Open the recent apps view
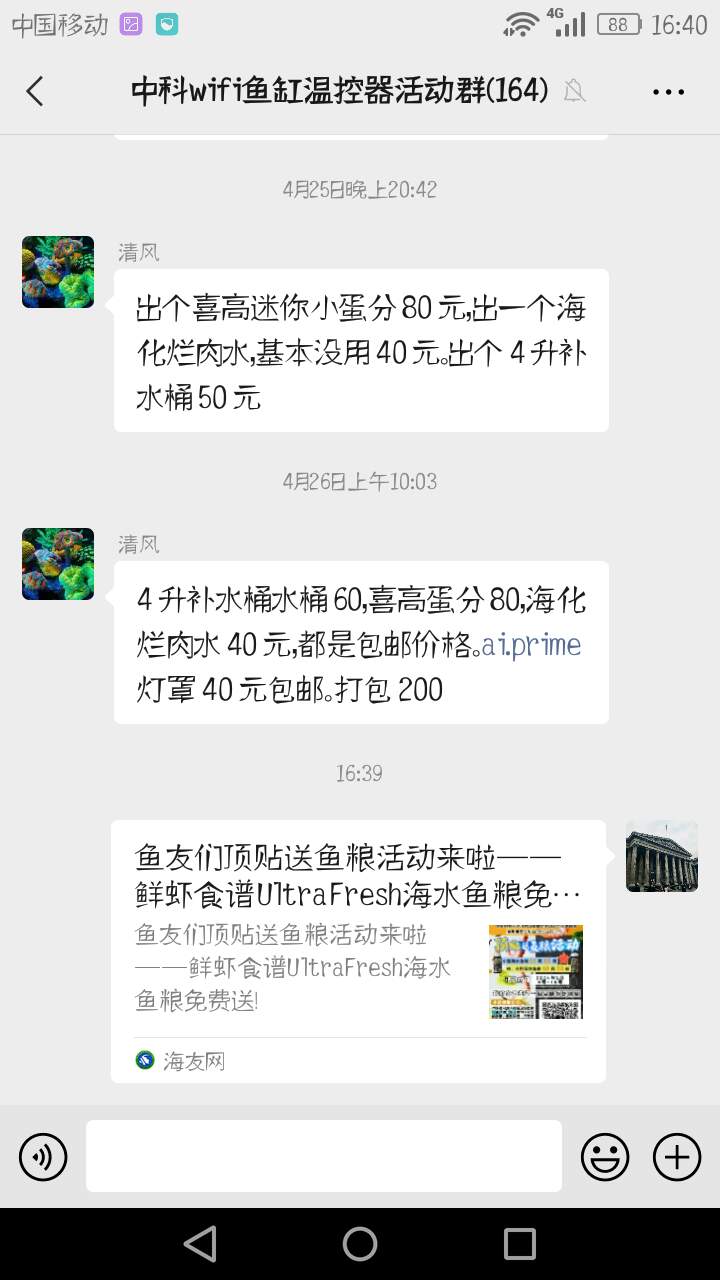This screenshot has height=1280, width=720. coord(520,1244)
